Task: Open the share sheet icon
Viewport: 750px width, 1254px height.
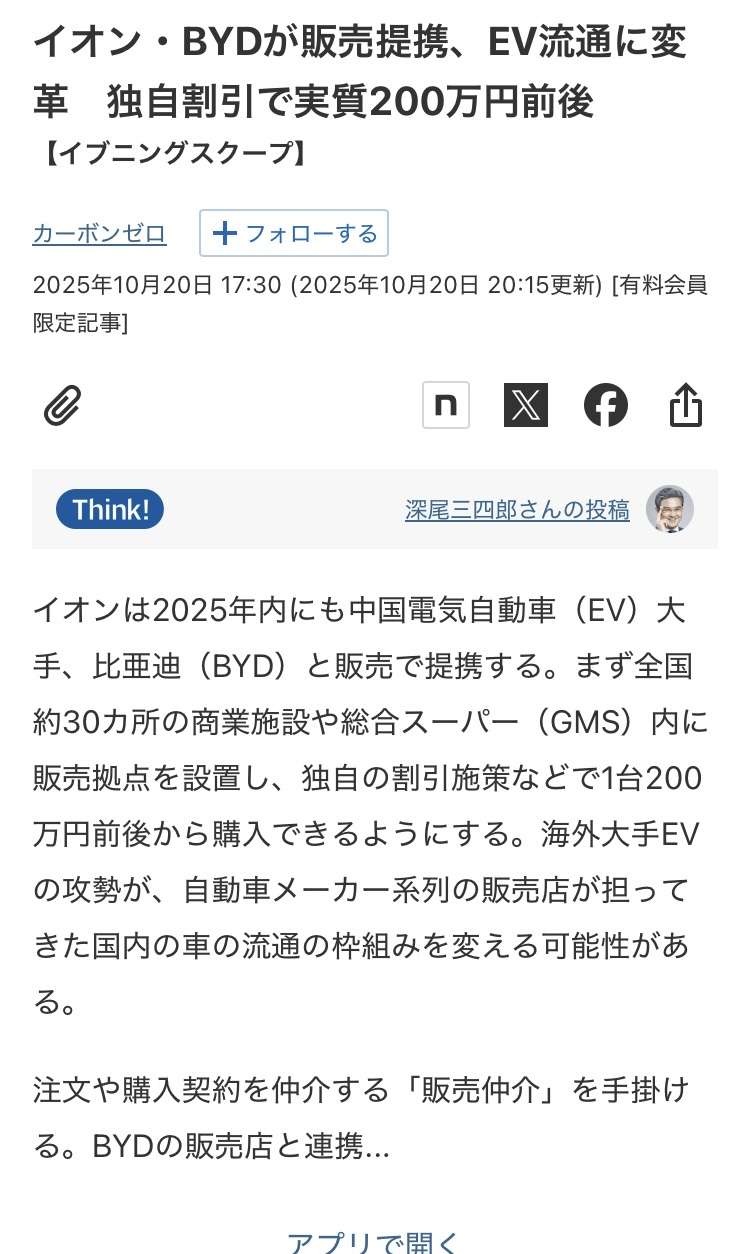Action: (x=686, y=405)
